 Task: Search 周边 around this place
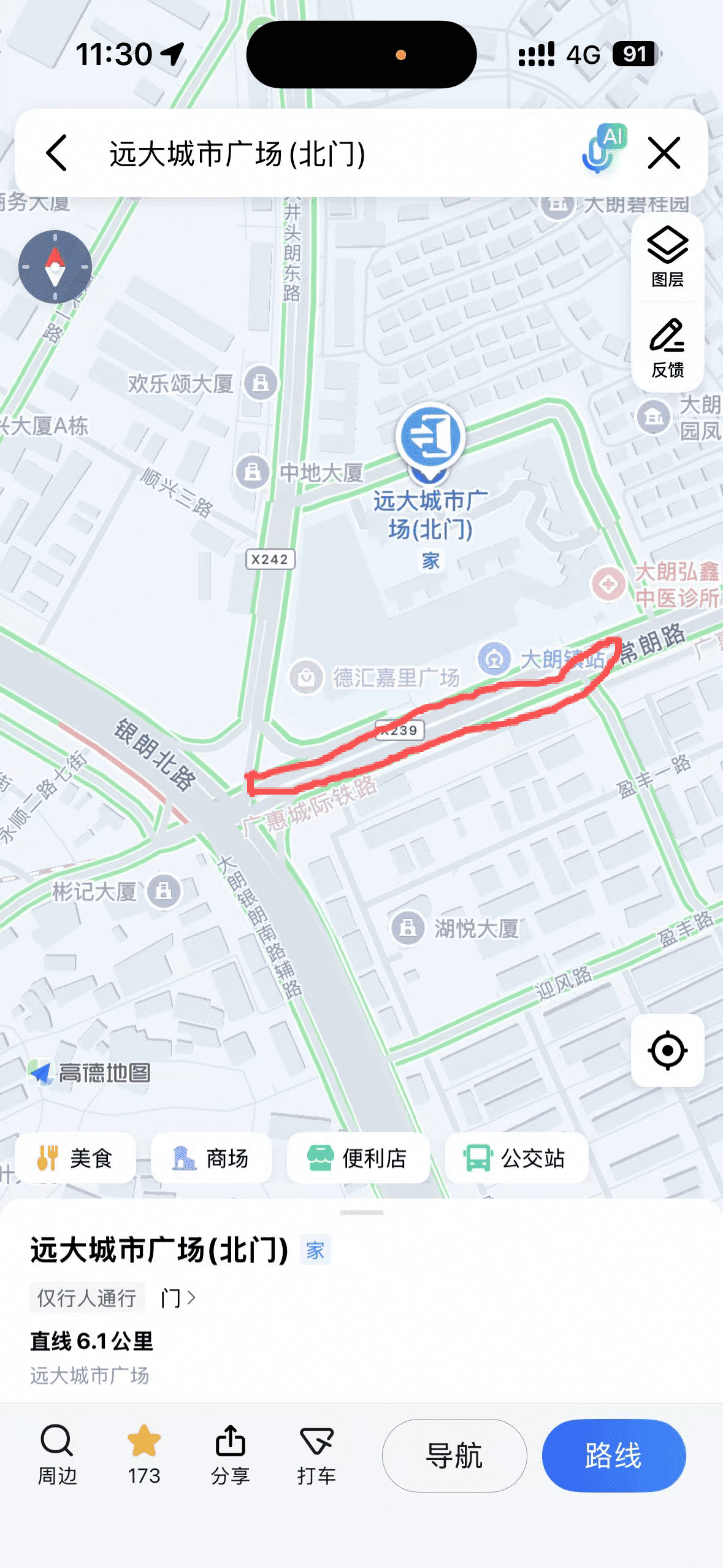[x=57, y=1455]
